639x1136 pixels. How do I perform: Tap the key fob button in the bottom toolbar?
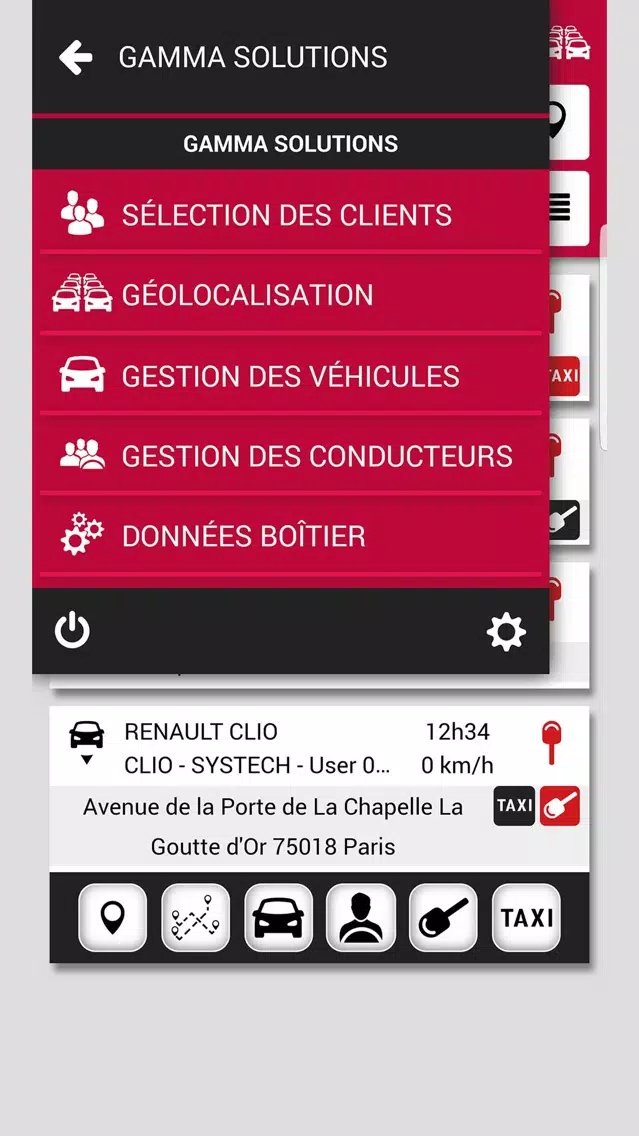pos(443,918)
